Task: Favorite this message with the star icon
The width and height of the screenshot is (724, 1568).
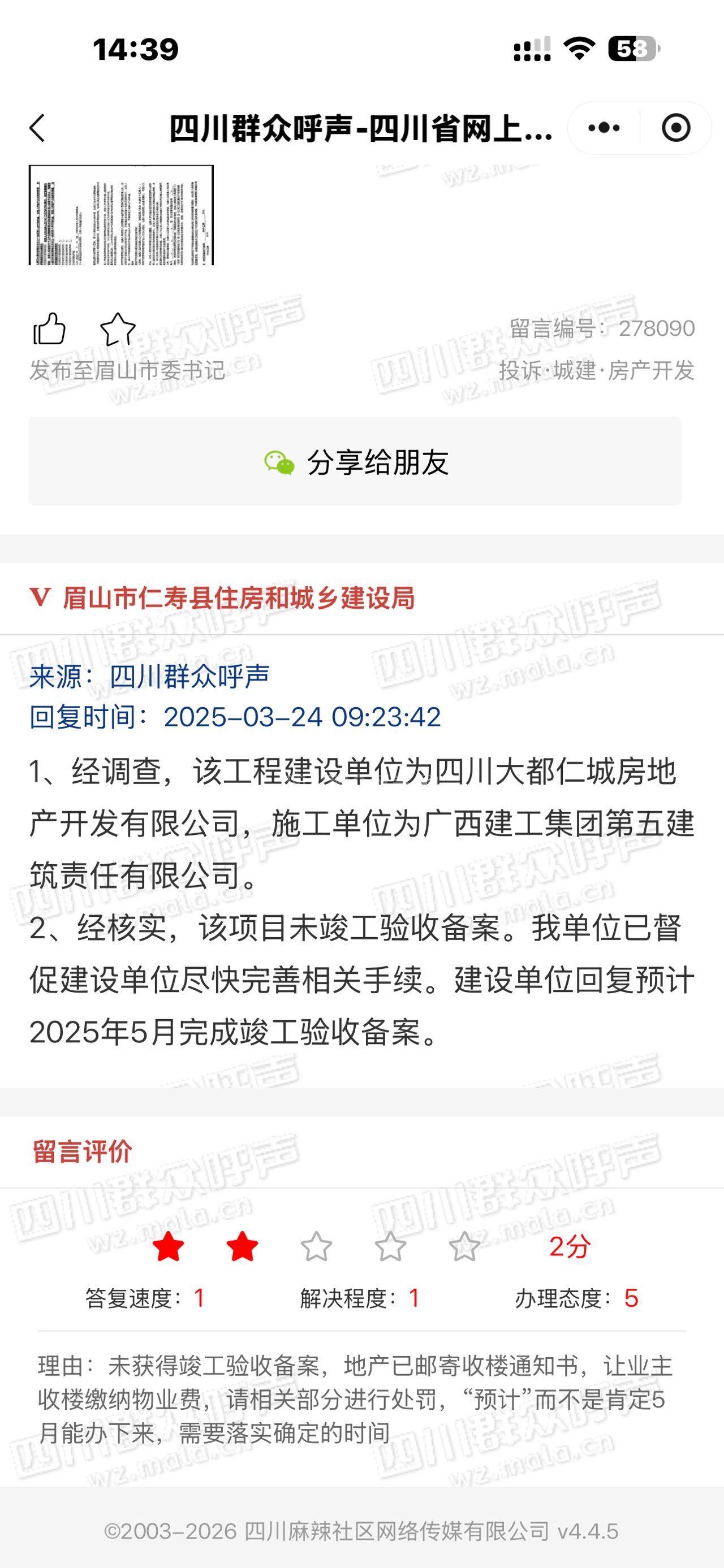Action: click(x=118, y=329)
